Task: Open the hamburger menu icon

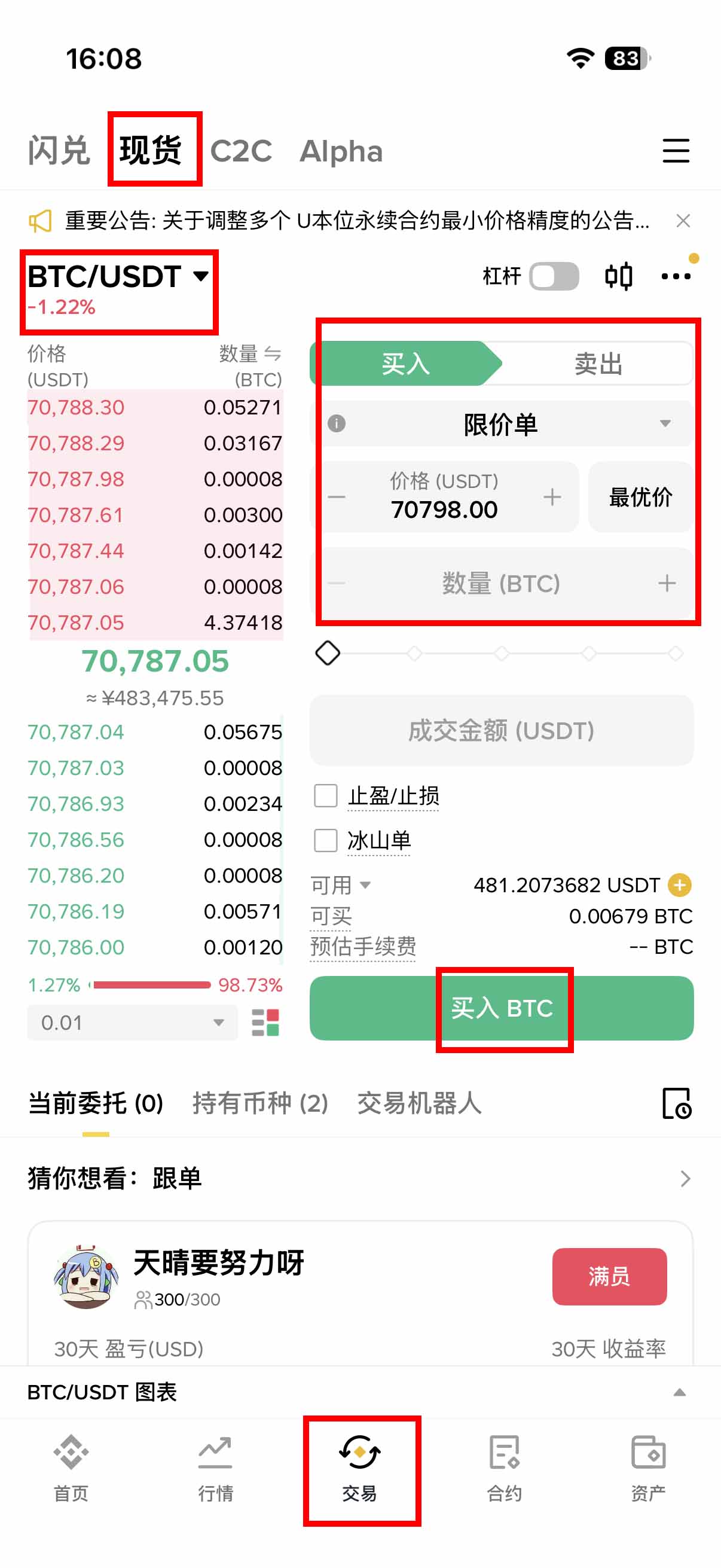Action: pyautogui.click(x=676, y=150)
